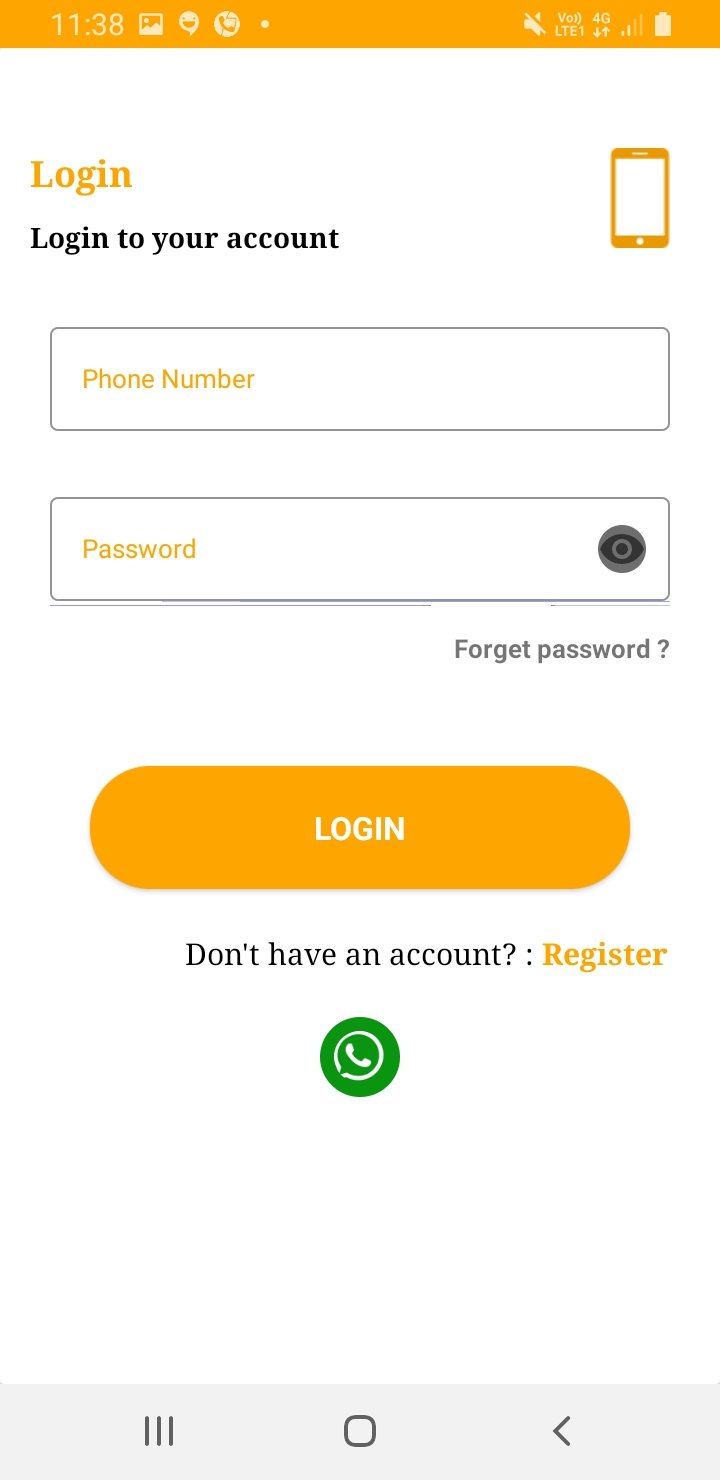This screenshot has height=1480, width=720.
Task: Go to Register for a new account
Action: coord(604,955)
